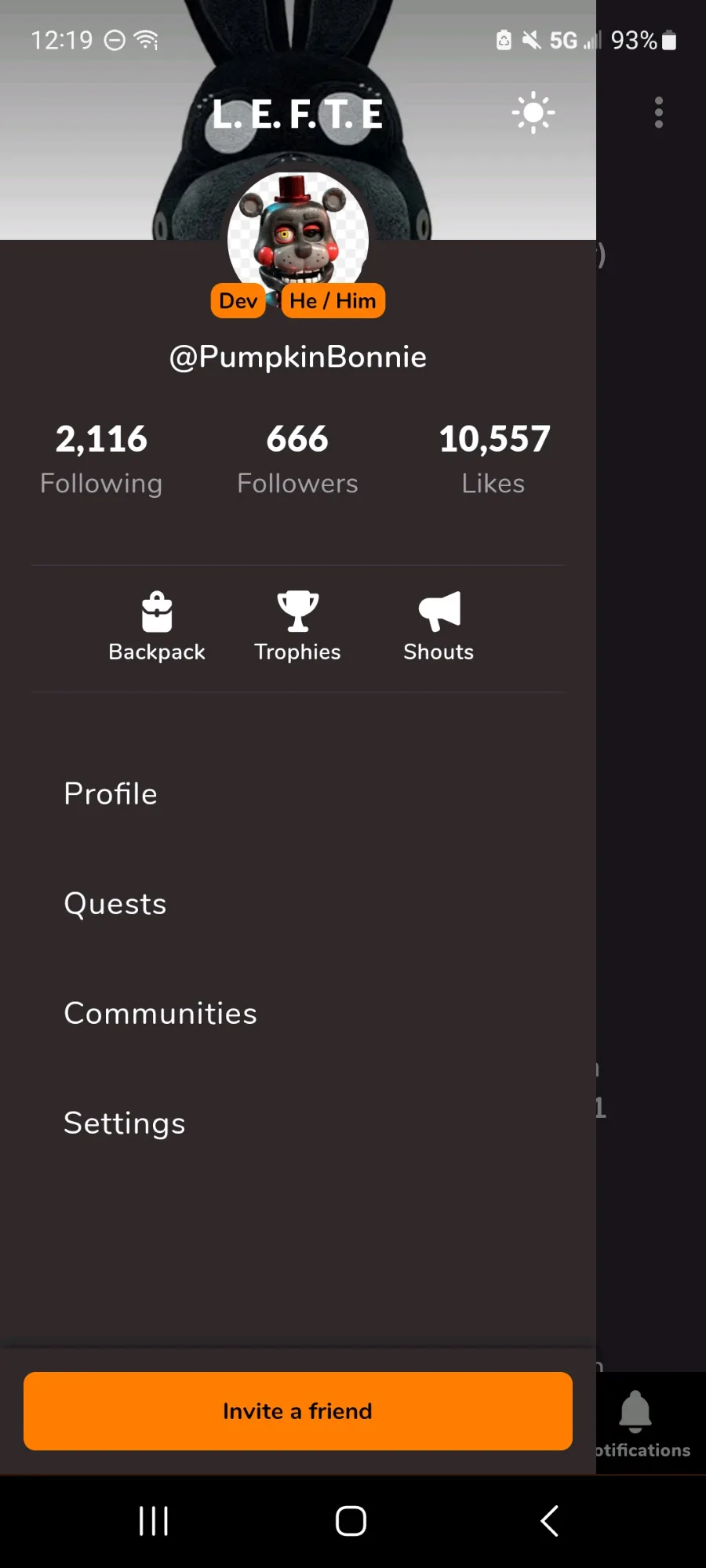This screenshot has width=706, height=1568.
Task: Go to Profile
Action: pyautogui.click(x=111, y=793)
